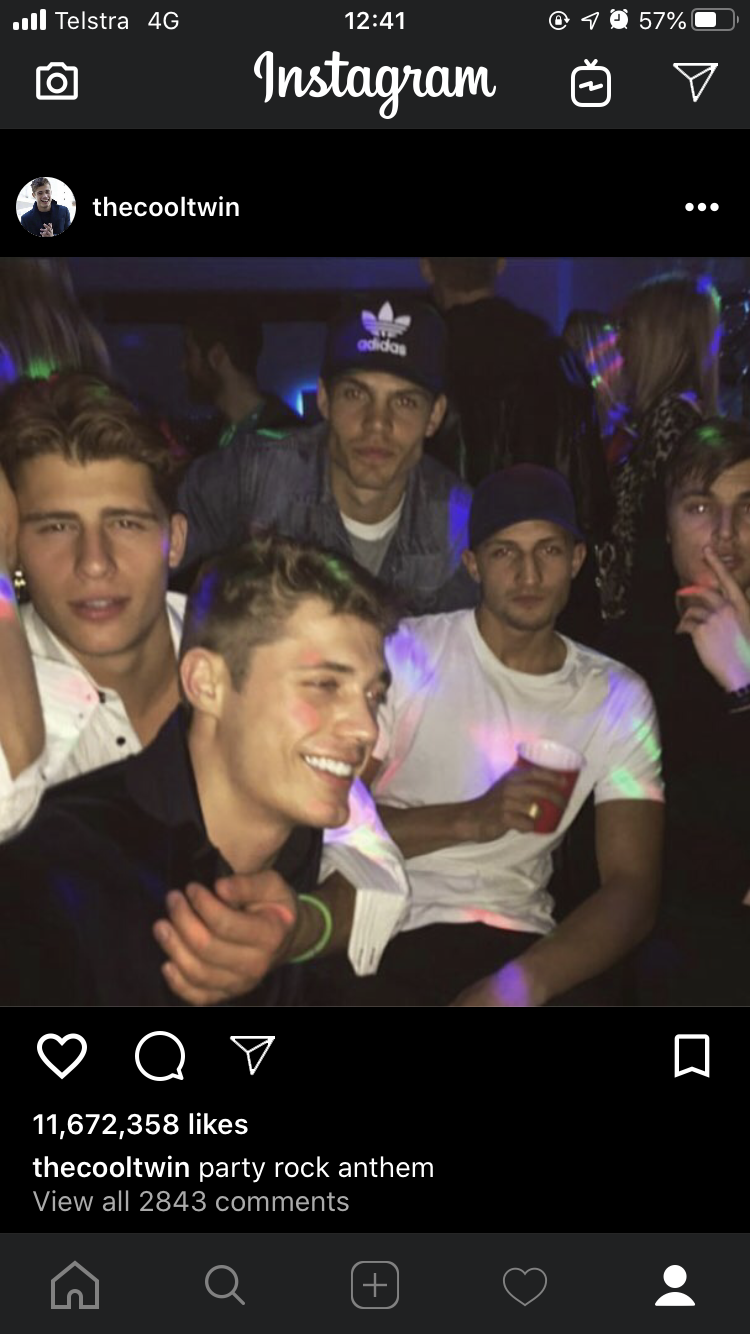
Task: Bookmark thecooltwin's post
Action: pyautogui.click(x=692, y=1056)
